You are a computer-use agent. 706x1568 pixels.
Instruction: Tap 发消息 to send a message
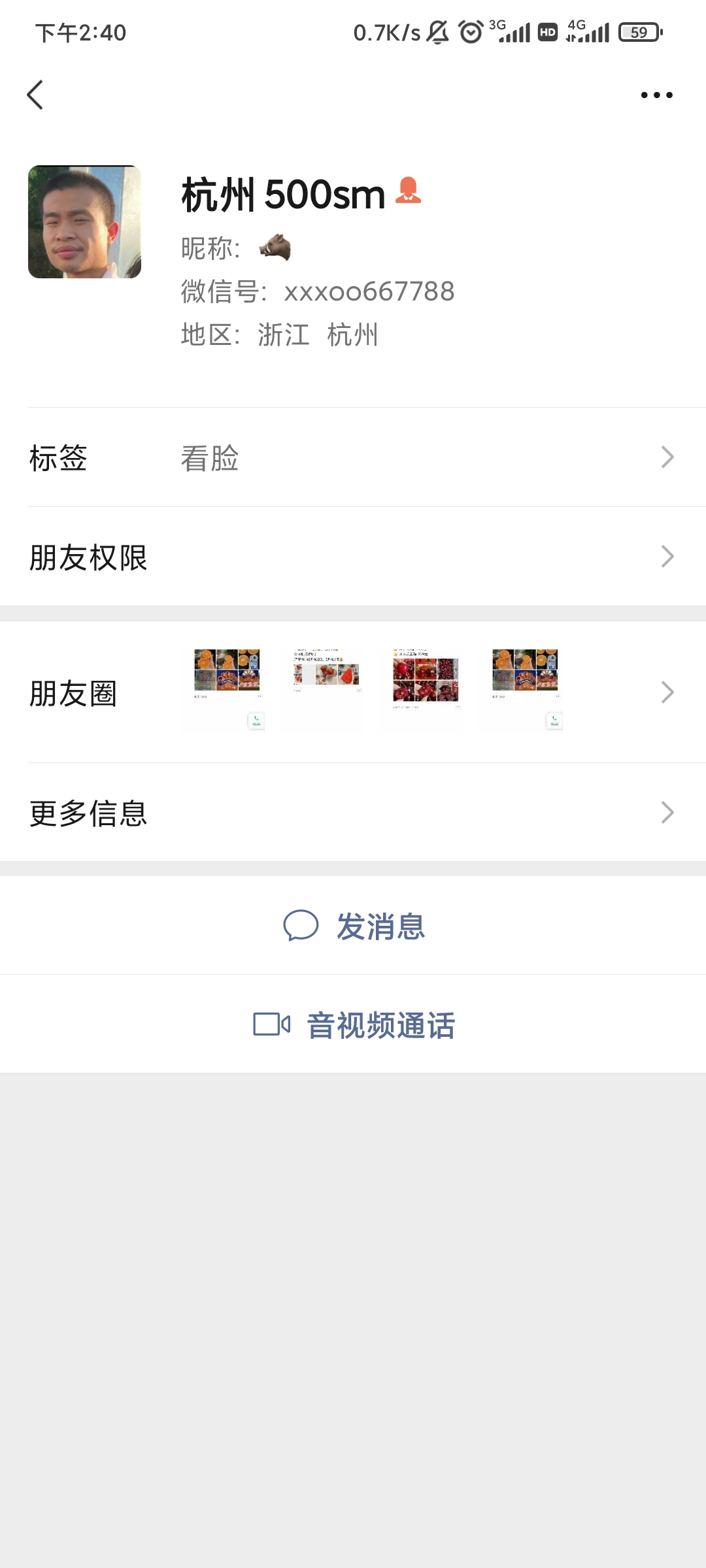tap(354, 926)
